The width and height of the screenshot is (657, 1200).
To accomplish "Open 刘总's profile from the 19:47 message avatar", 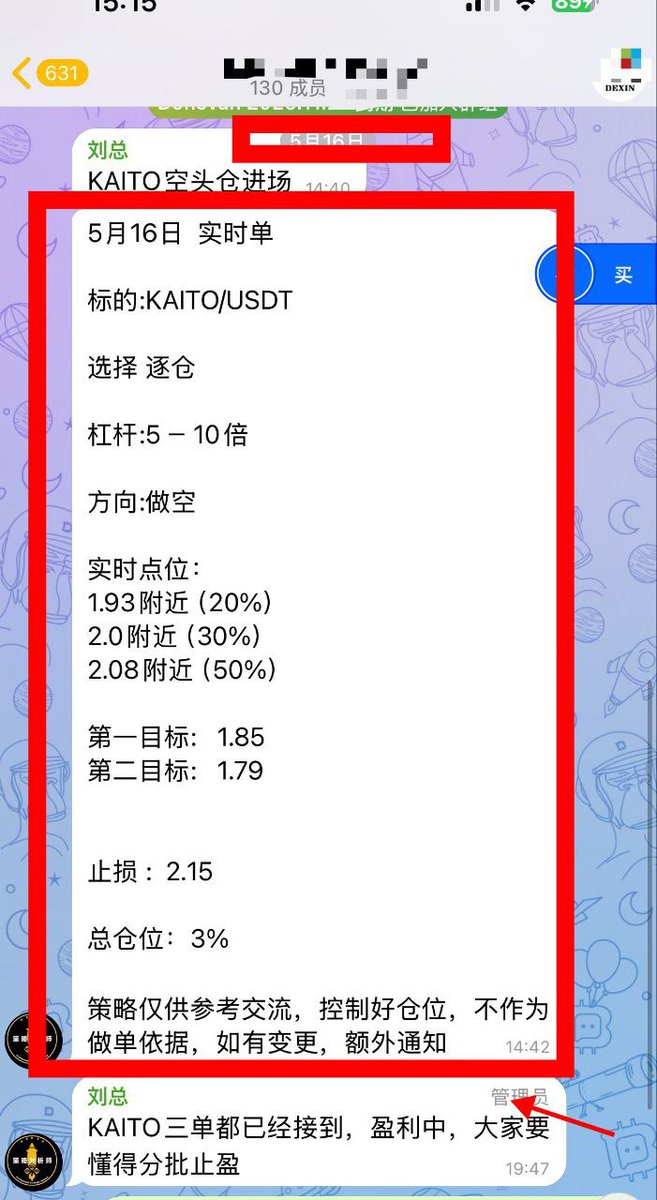I will 34,1159.
